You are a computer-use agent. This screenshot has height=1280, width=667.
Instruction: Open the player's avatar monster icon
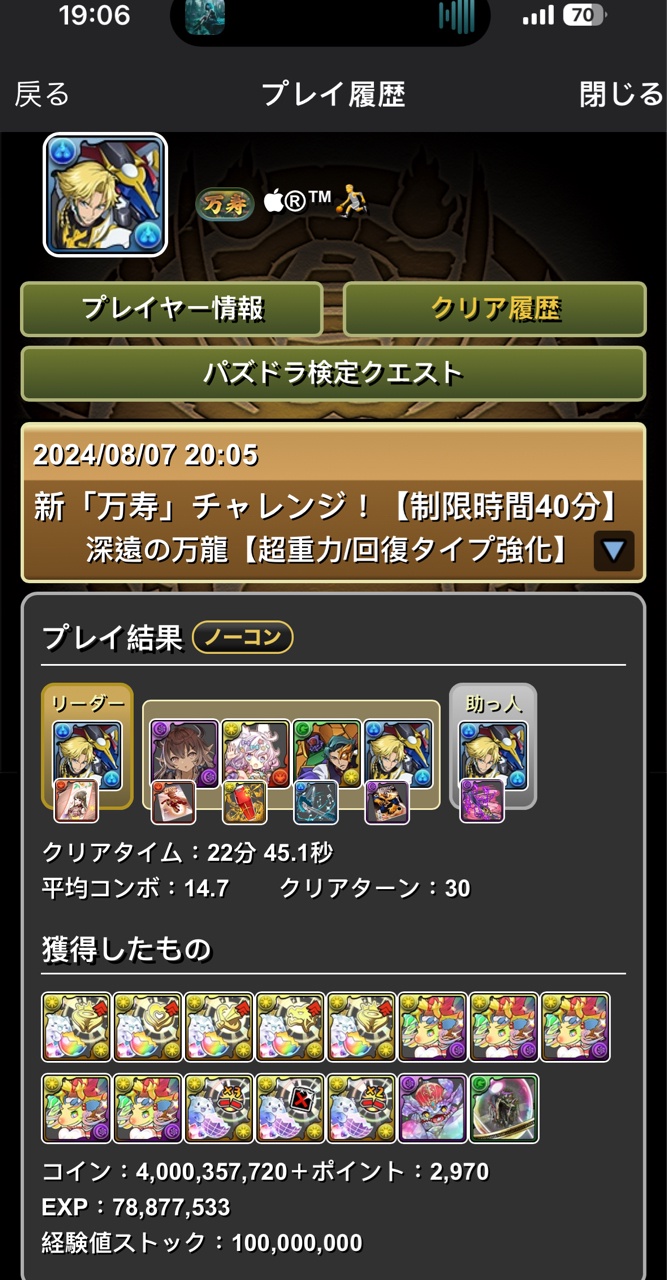pos(105,195)
